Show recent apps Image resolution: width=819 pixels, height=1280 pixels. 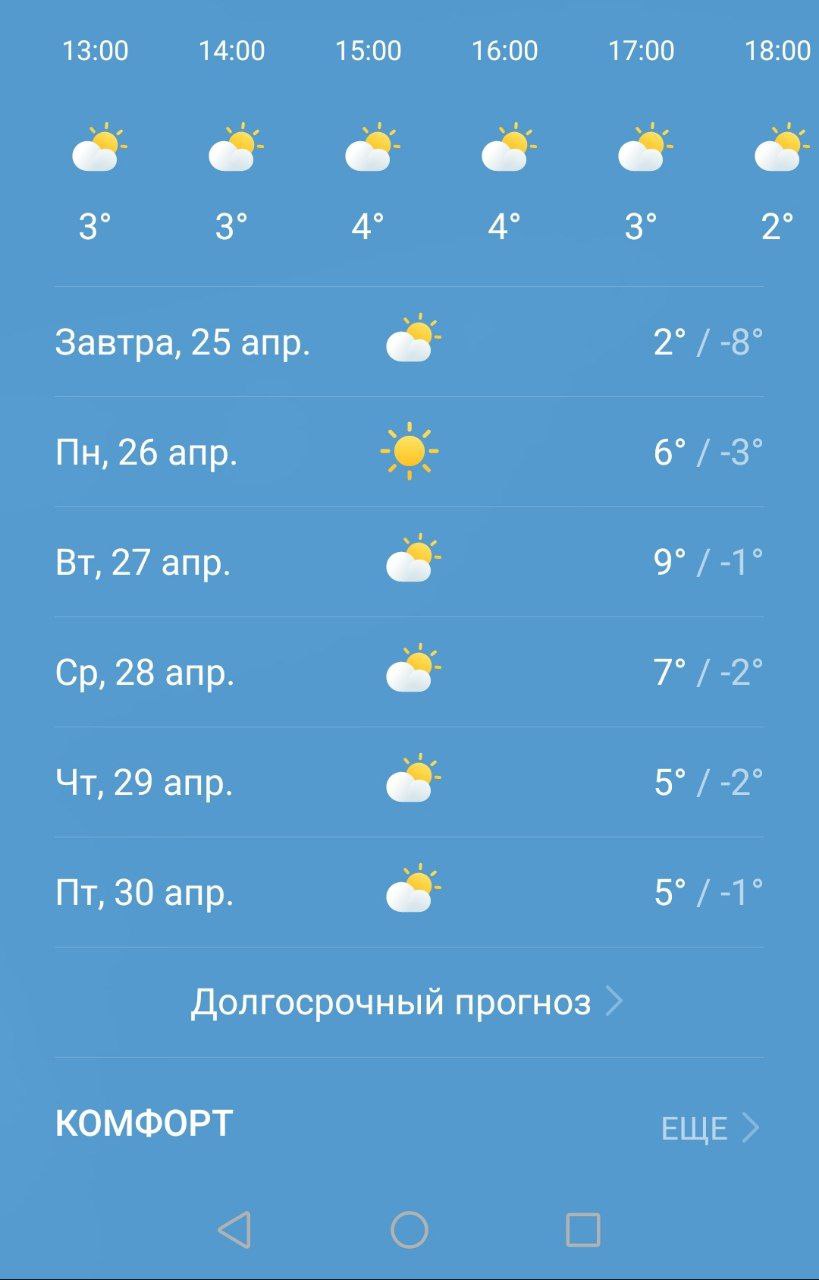(x=583, y=1230)
